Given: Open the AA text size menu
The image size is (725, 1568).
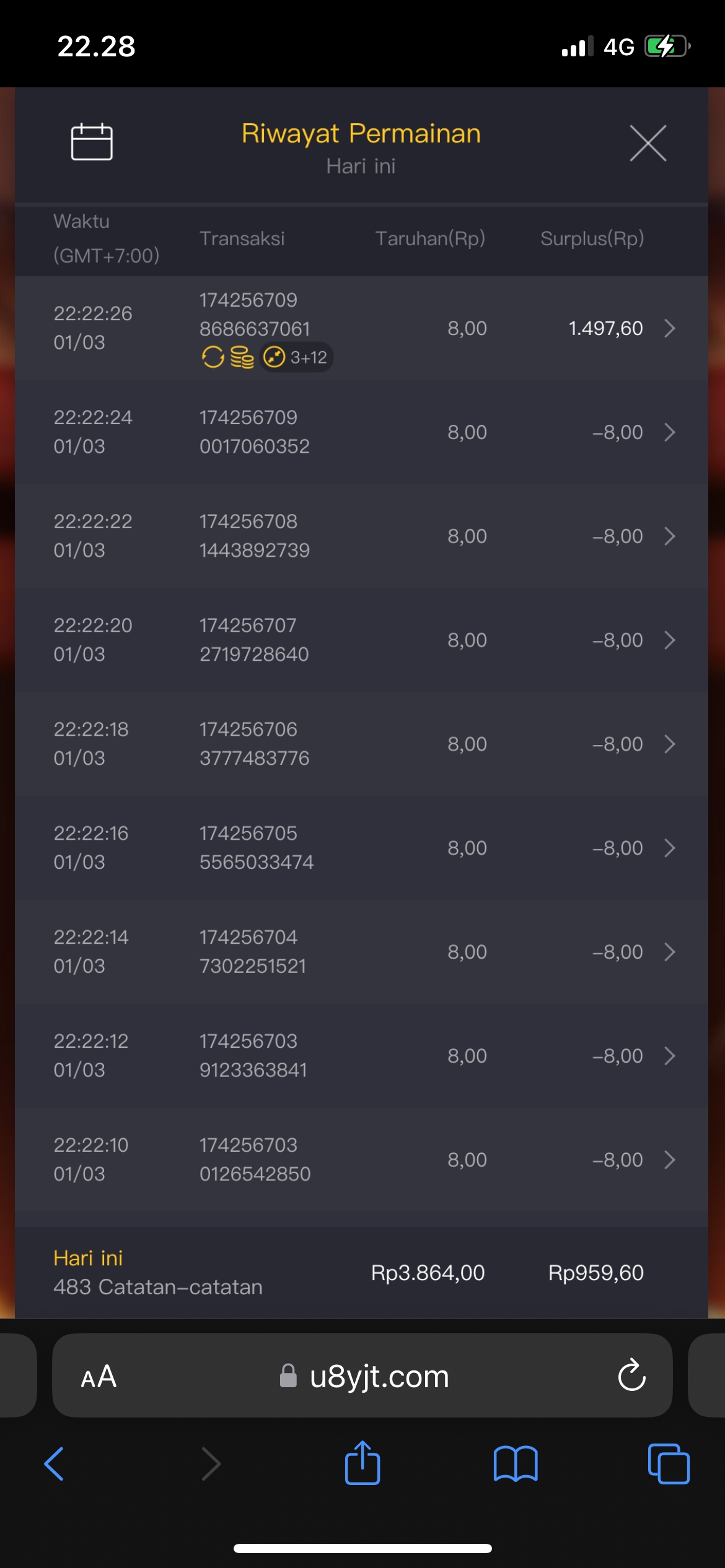Looking at the screenshot, I should (x=99, y=1377).
